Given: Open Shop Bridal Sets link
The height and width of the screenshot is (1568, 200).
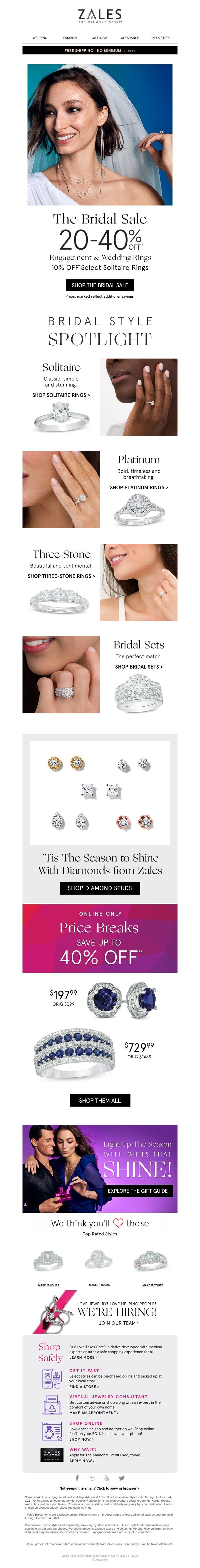Looking at the screenshot, I should pos(138,666).
